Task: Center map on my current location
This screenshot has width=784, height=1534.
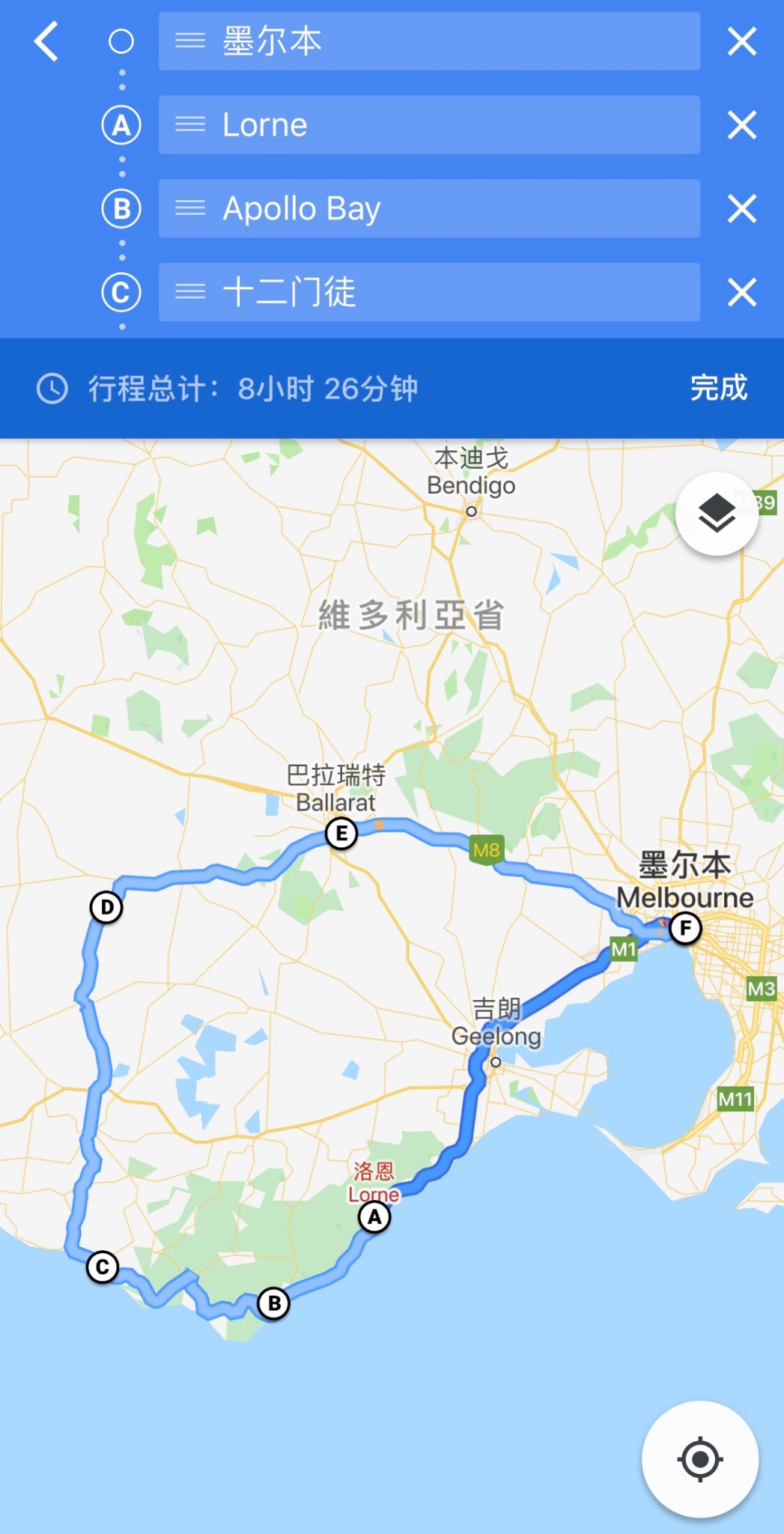Action: tap(699, 1459)
